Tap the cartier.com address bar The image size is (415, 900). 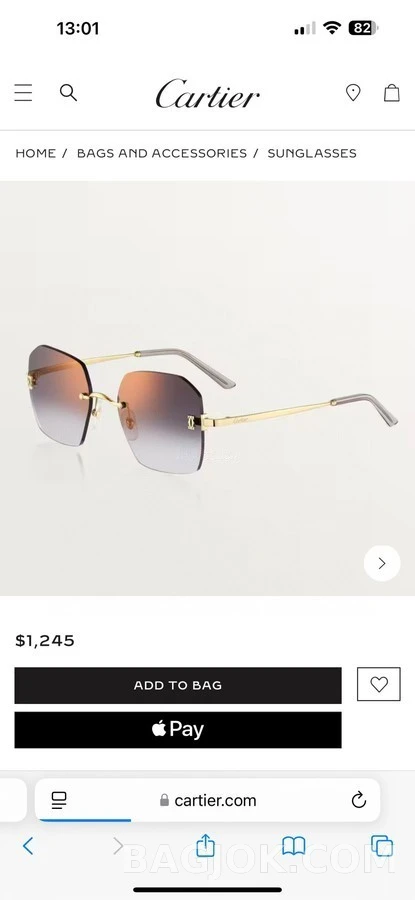[208, 800]
